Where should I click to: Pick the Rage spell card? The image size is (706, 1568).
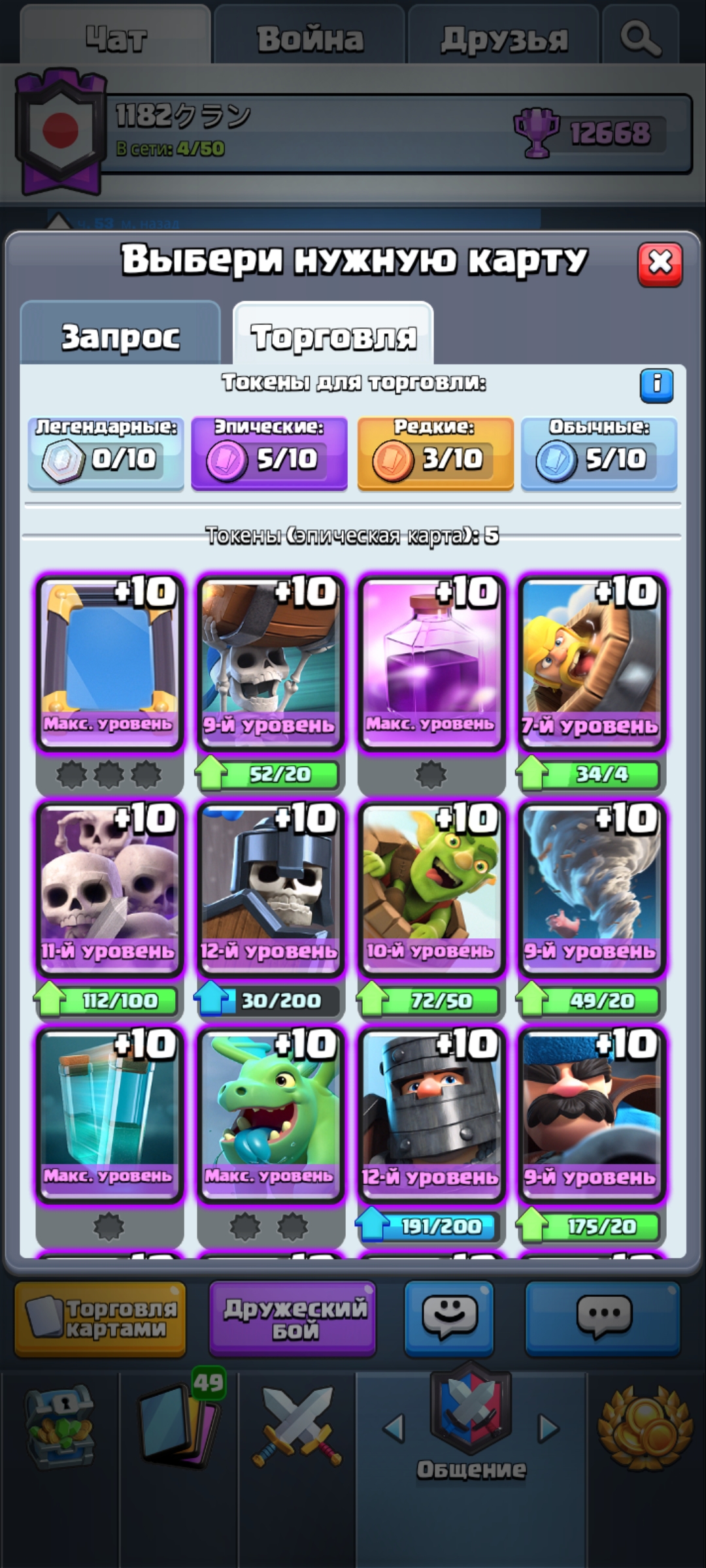[x=431, y=662]
